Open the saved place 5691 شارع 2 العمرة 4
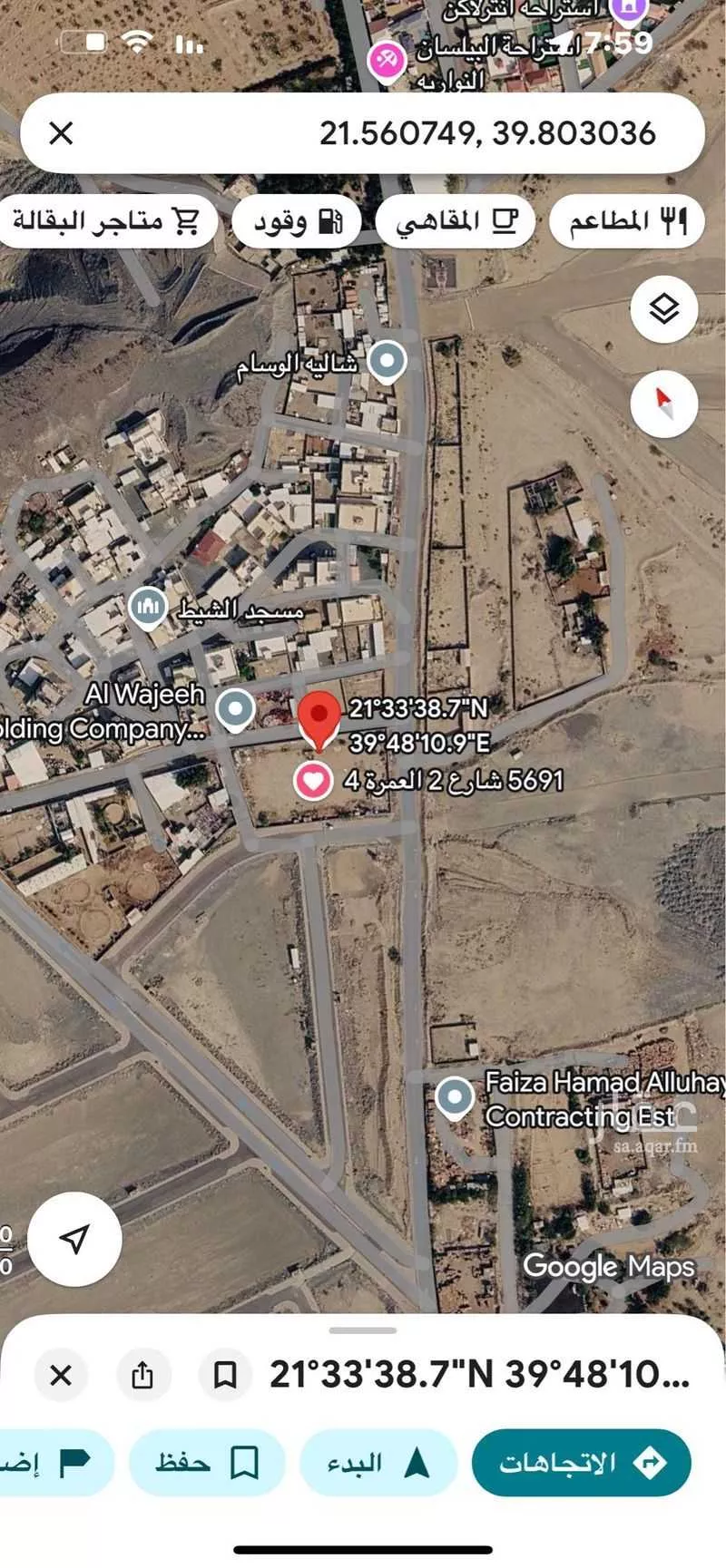Screen dimensions: 726x1568 [314, 780]
